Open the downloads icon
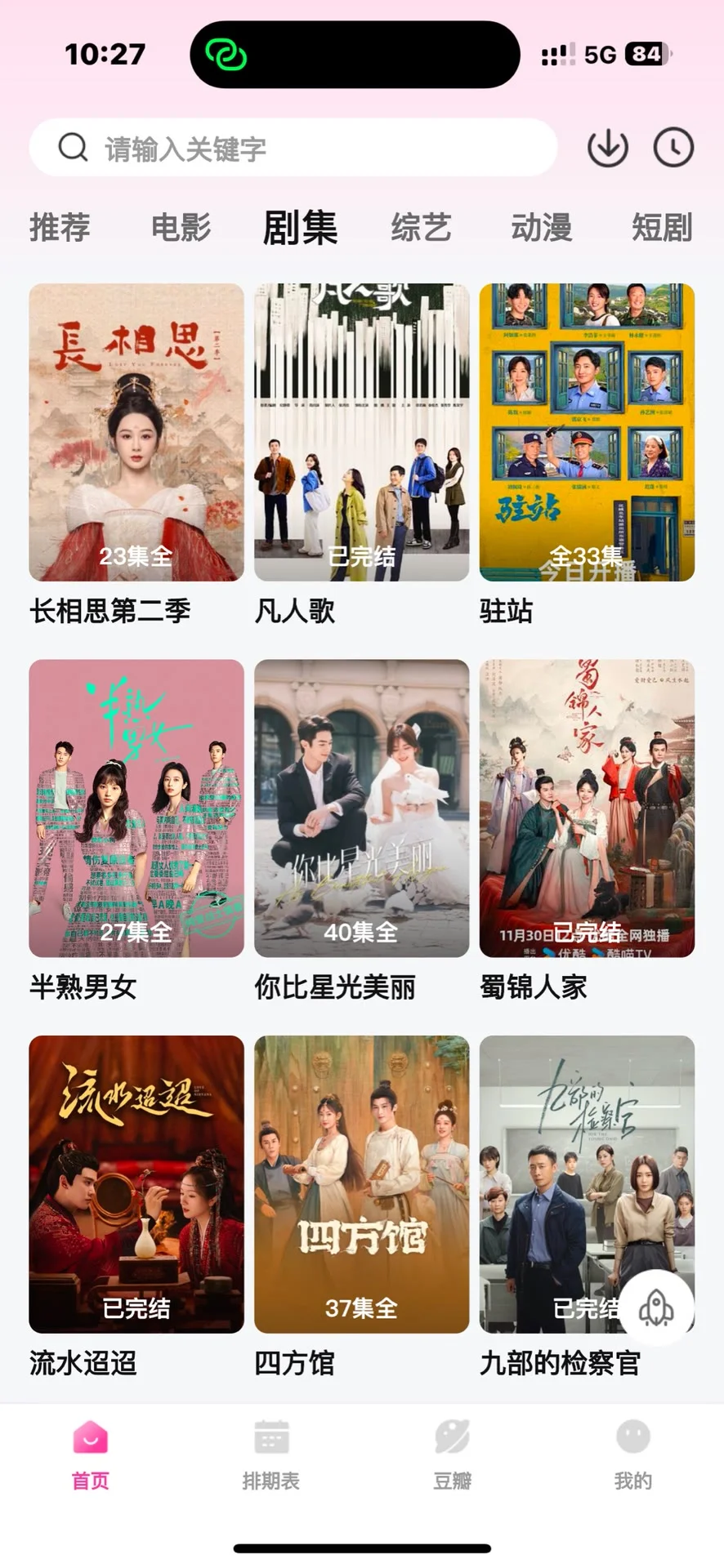 (608, 148)
